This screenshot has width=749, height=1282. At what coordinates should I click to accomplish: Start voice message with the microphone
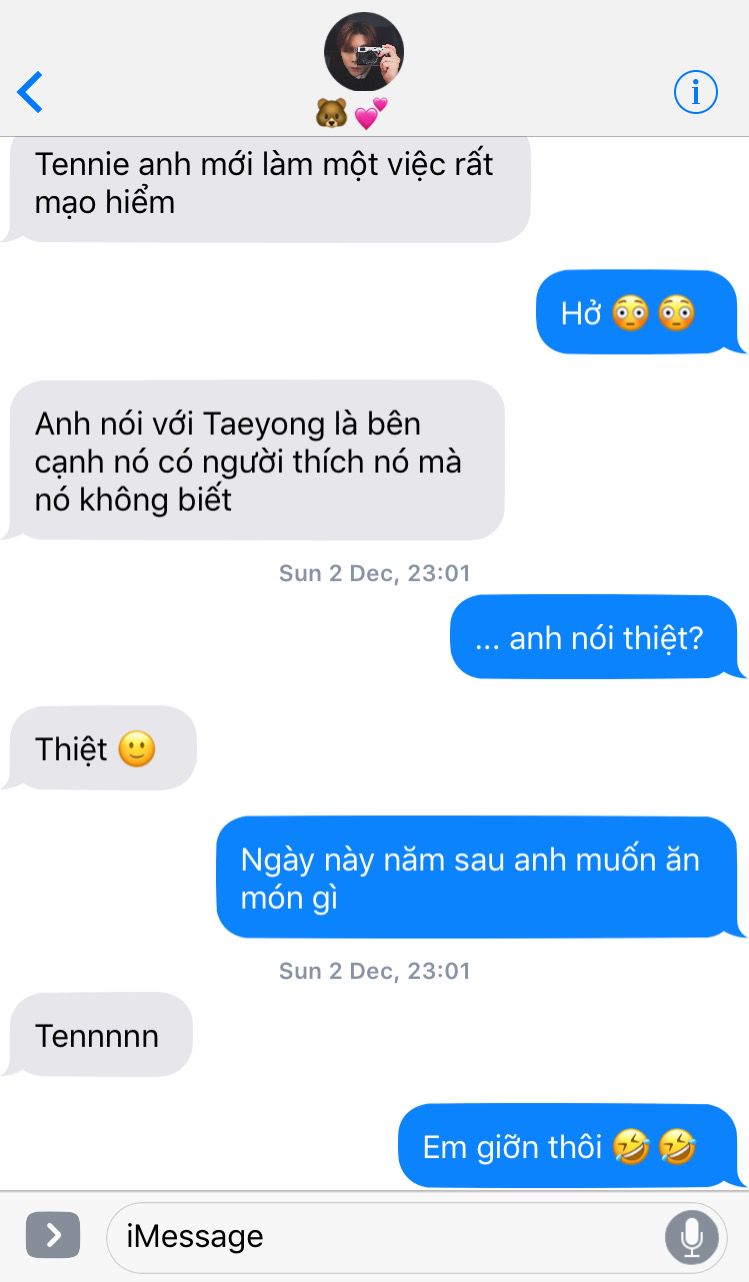coord(691,1237)
